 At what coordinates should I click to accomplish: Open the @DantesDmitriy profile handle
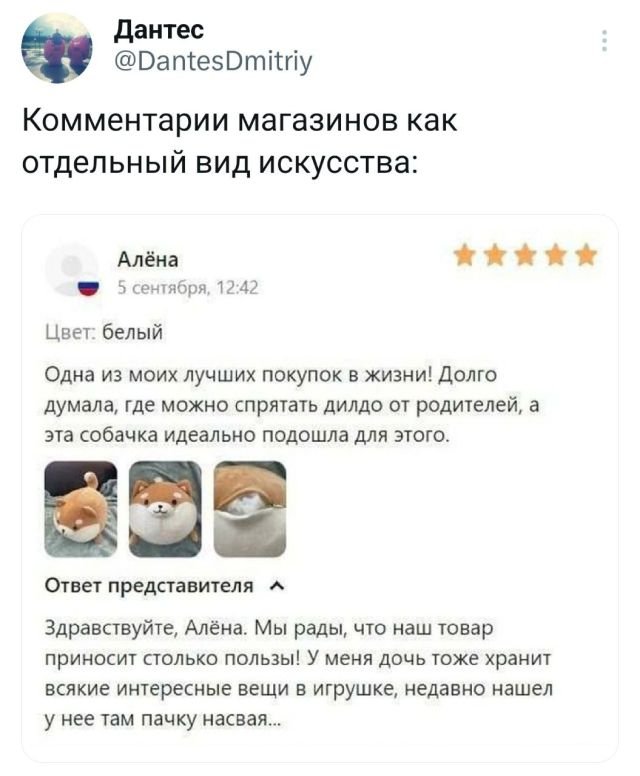(x=214, y=63)
